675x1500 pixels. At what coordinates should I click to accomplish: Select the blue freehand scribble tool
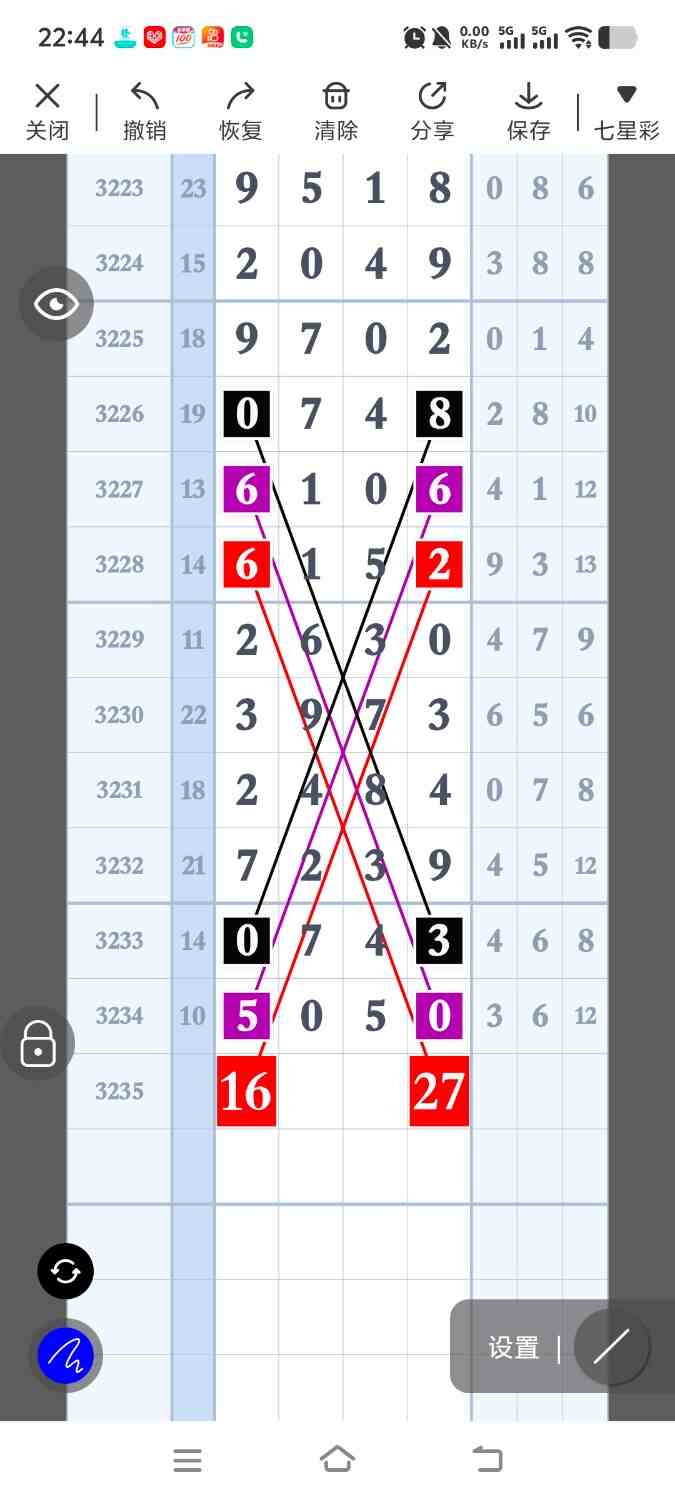click(x=65, y=1356)
